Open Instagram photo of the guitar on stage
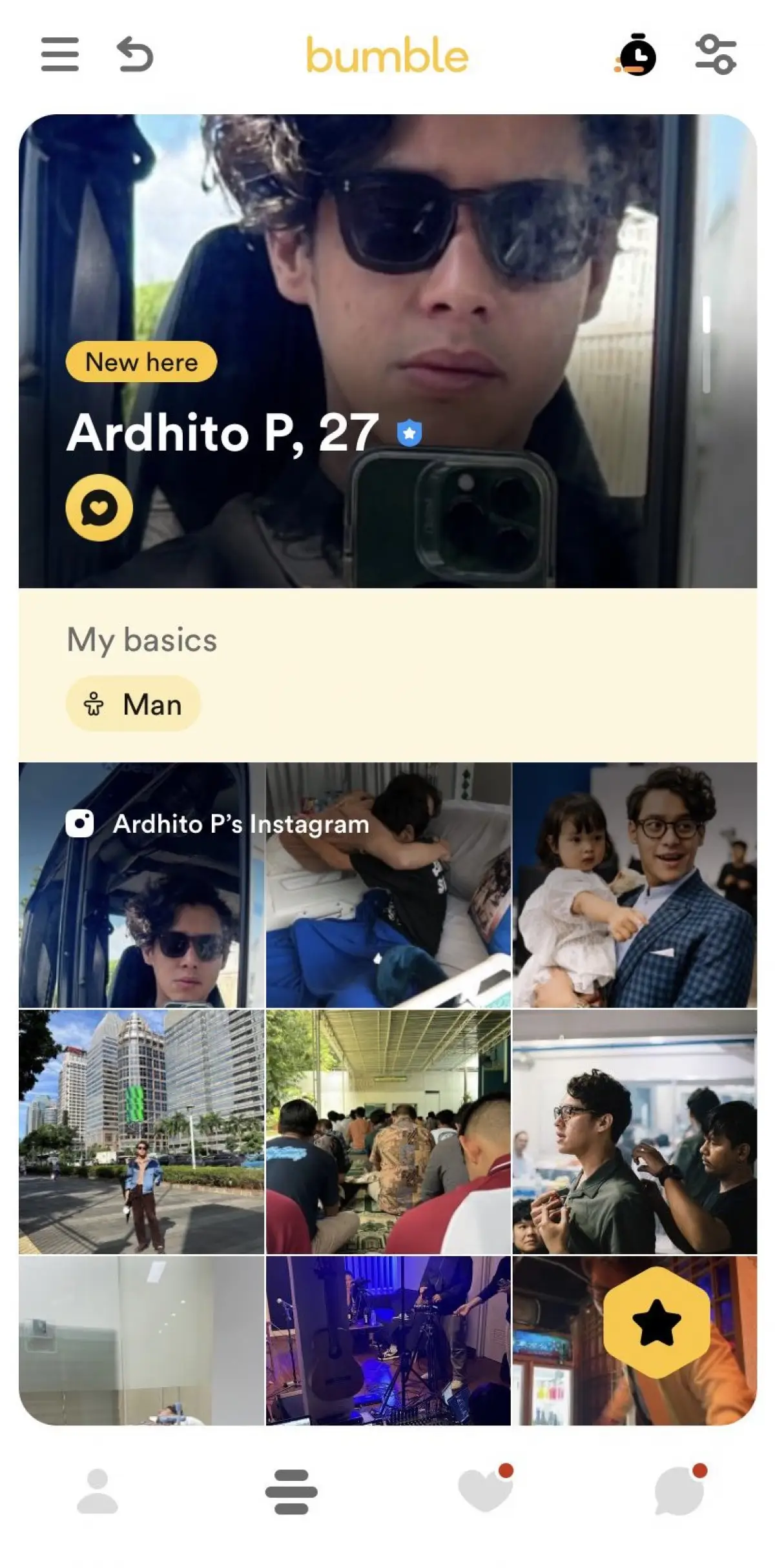 pos(388,1339)
